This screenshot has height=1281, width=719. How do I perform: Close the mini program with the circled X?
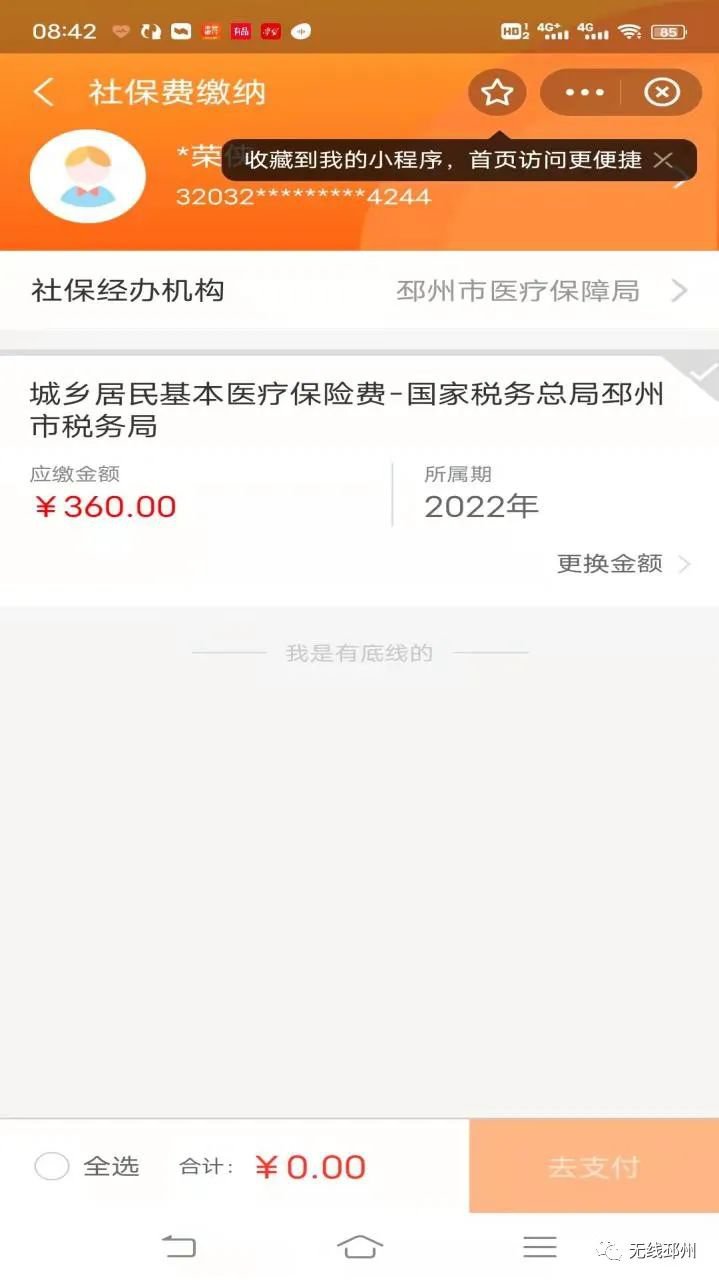[x=661, y=93]
